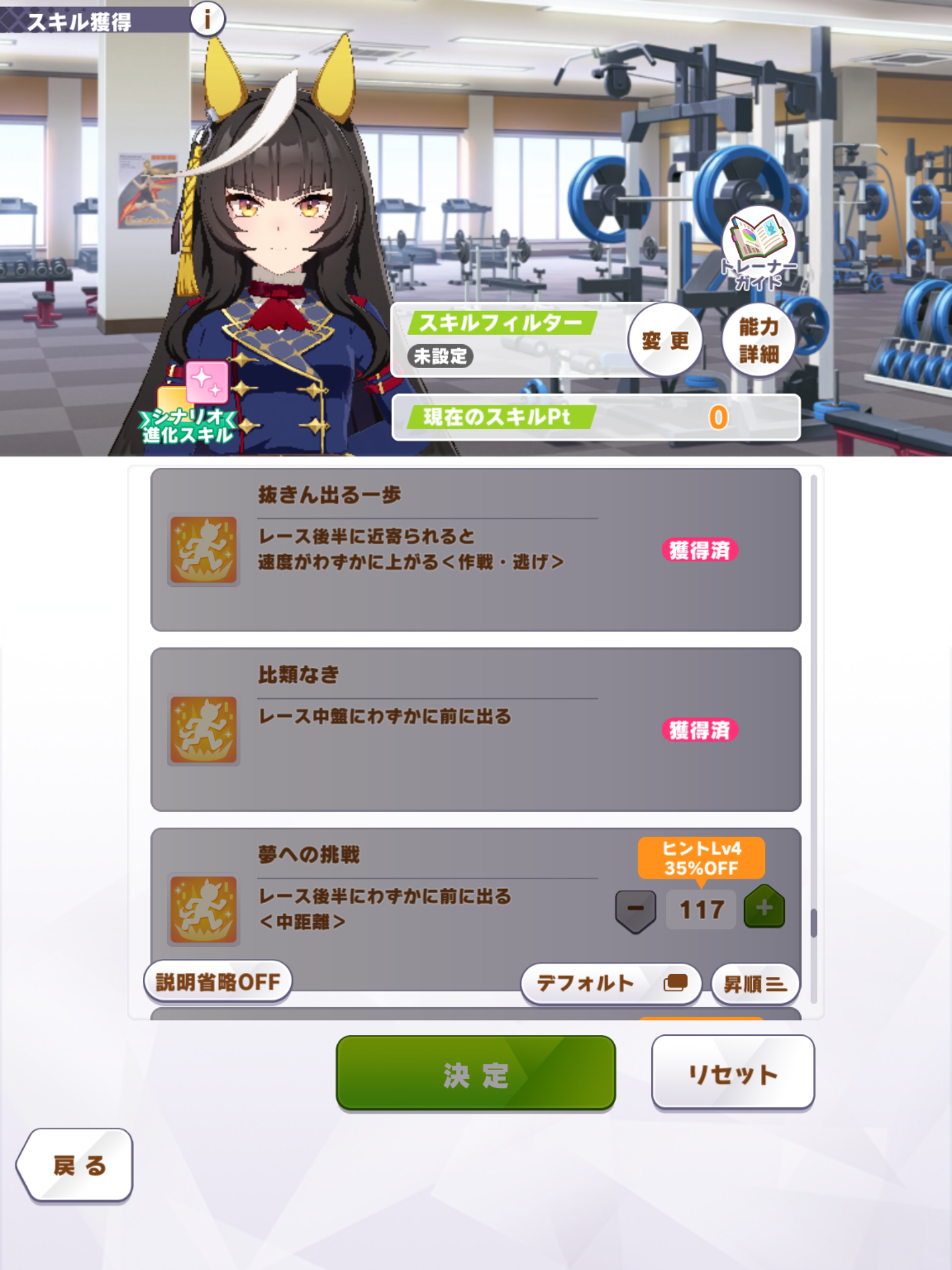Open the info icon beside スキル獲得
This screenshot has height=1270, width=952.
coord(207,19)
